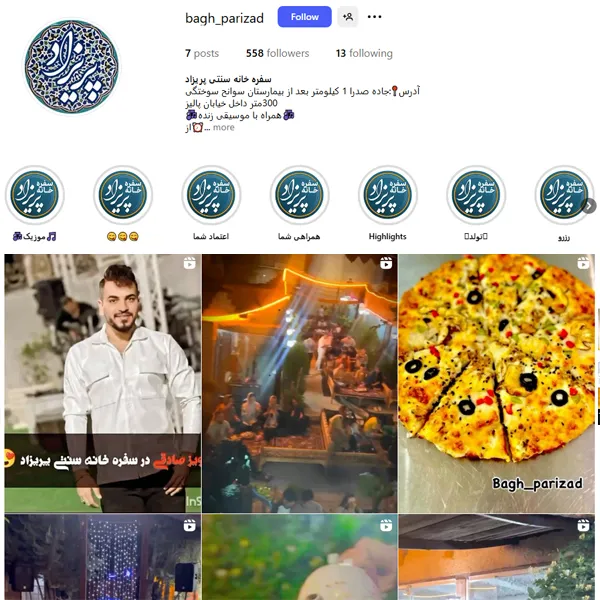View the 13 following list
Screen dimensions: 600x600
click(x=364, y=53)
